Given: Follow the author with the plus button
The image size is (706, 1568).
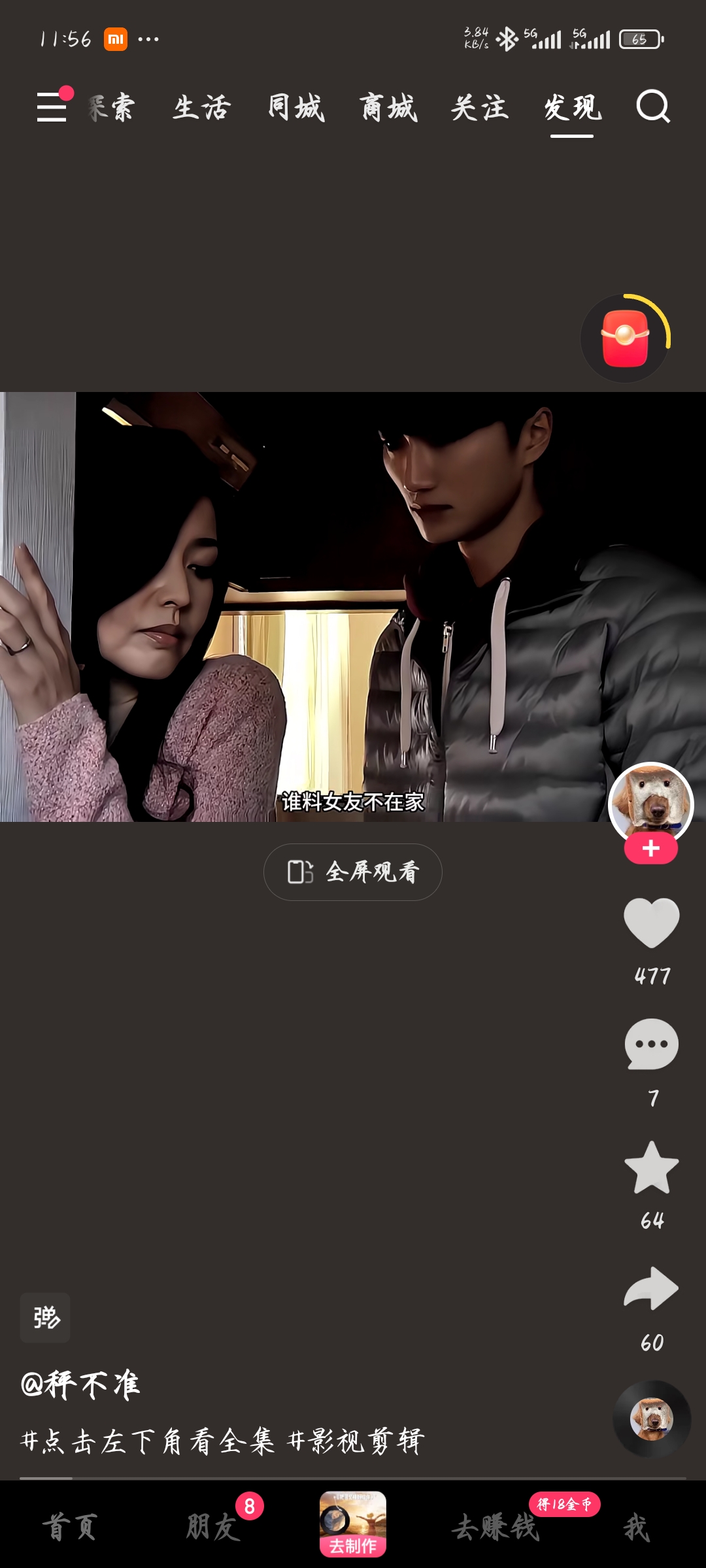Looking at the screenshot, I should 650,849.
